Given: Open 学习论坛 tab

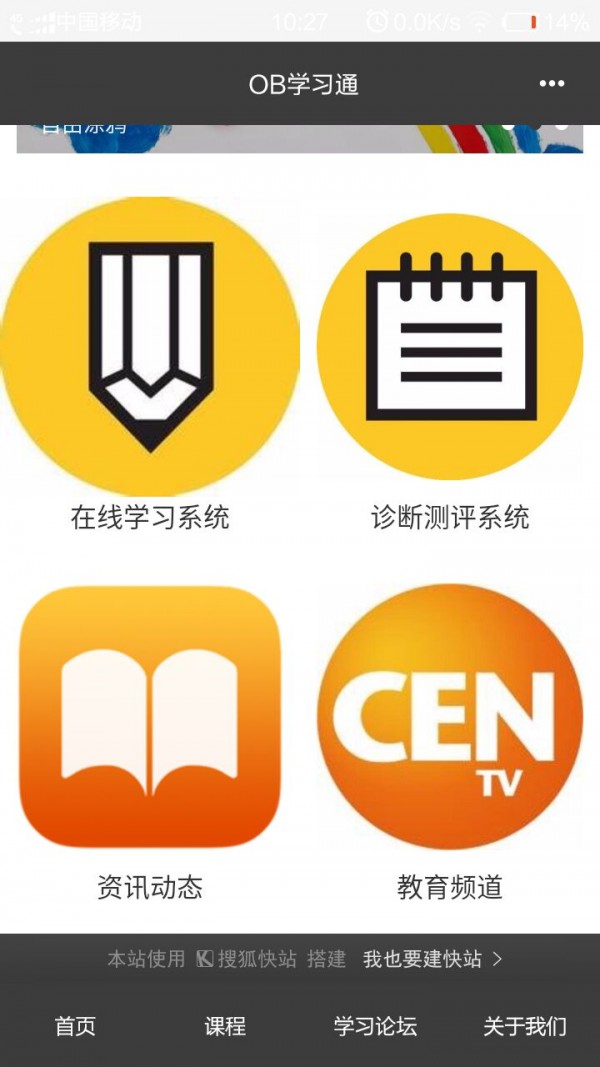Looking at the screenshot, I should pos(375,1026).
